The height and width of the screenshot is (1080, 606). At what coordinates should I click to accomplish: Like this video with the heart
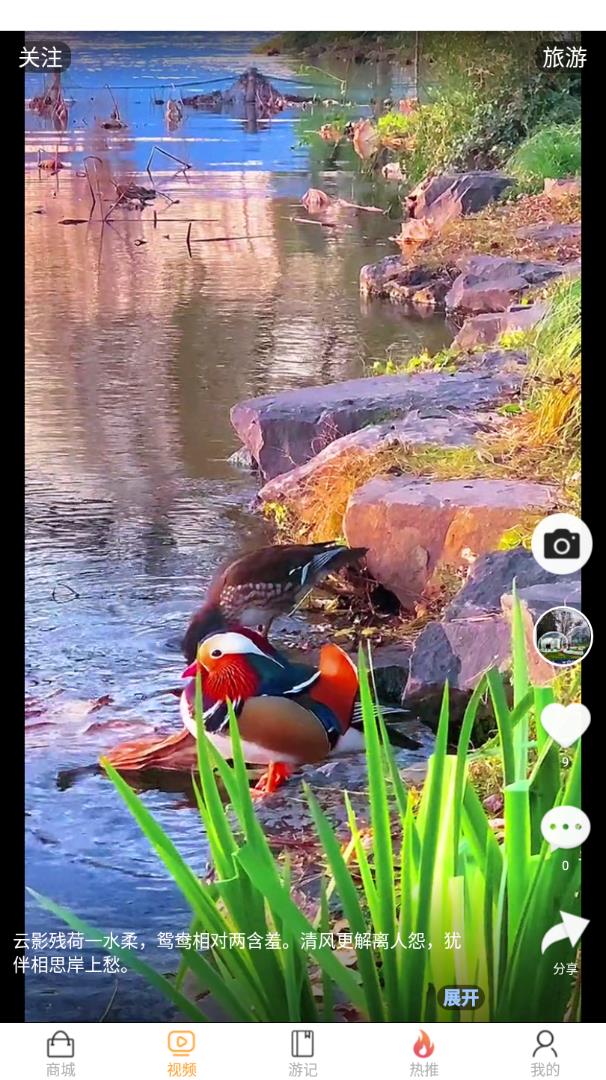click(x=565, y=724)
